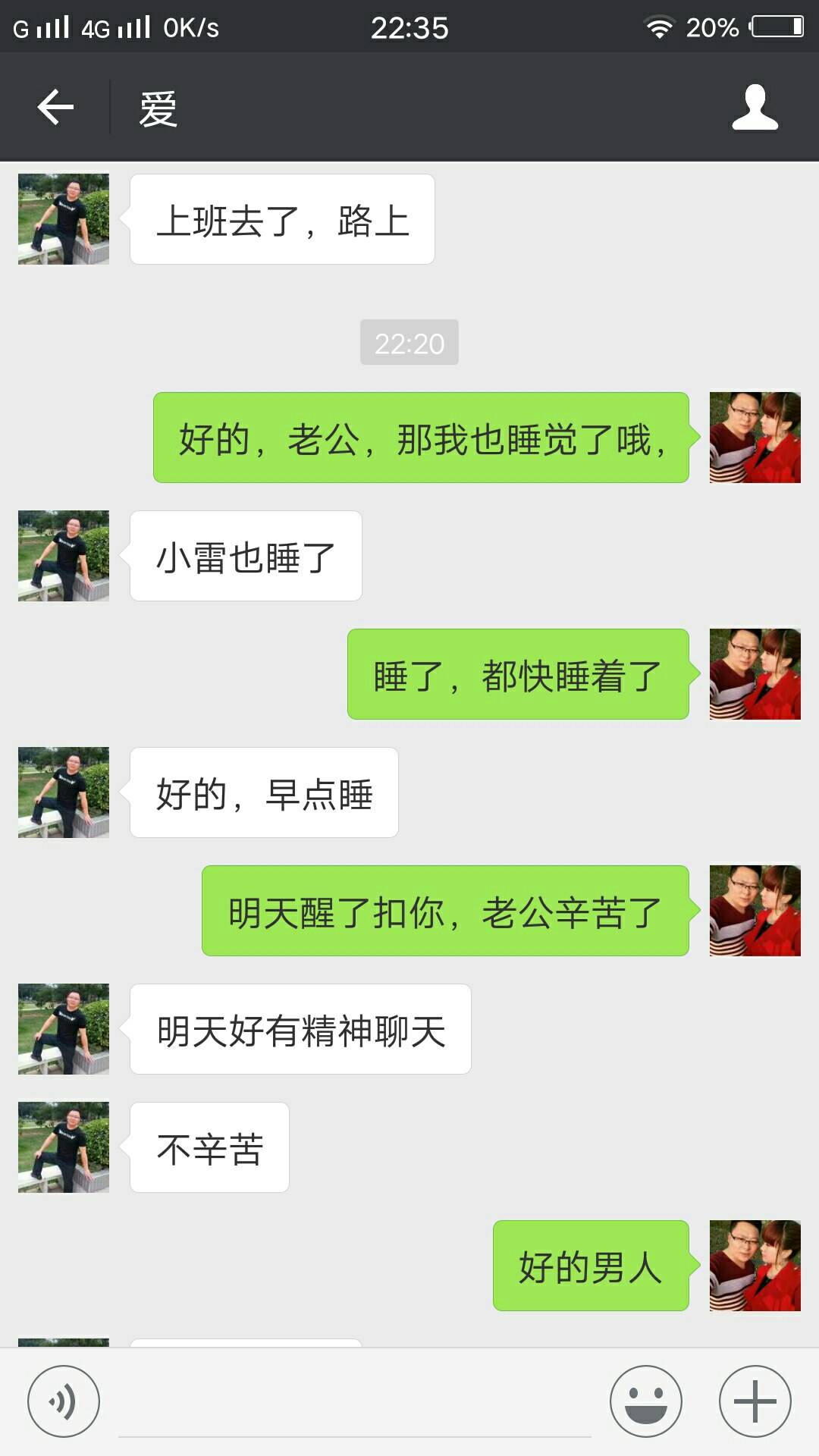Screen dimensions: 819x1456
Task: Open the contact profile icon at top right
Action: pos(755,107)
